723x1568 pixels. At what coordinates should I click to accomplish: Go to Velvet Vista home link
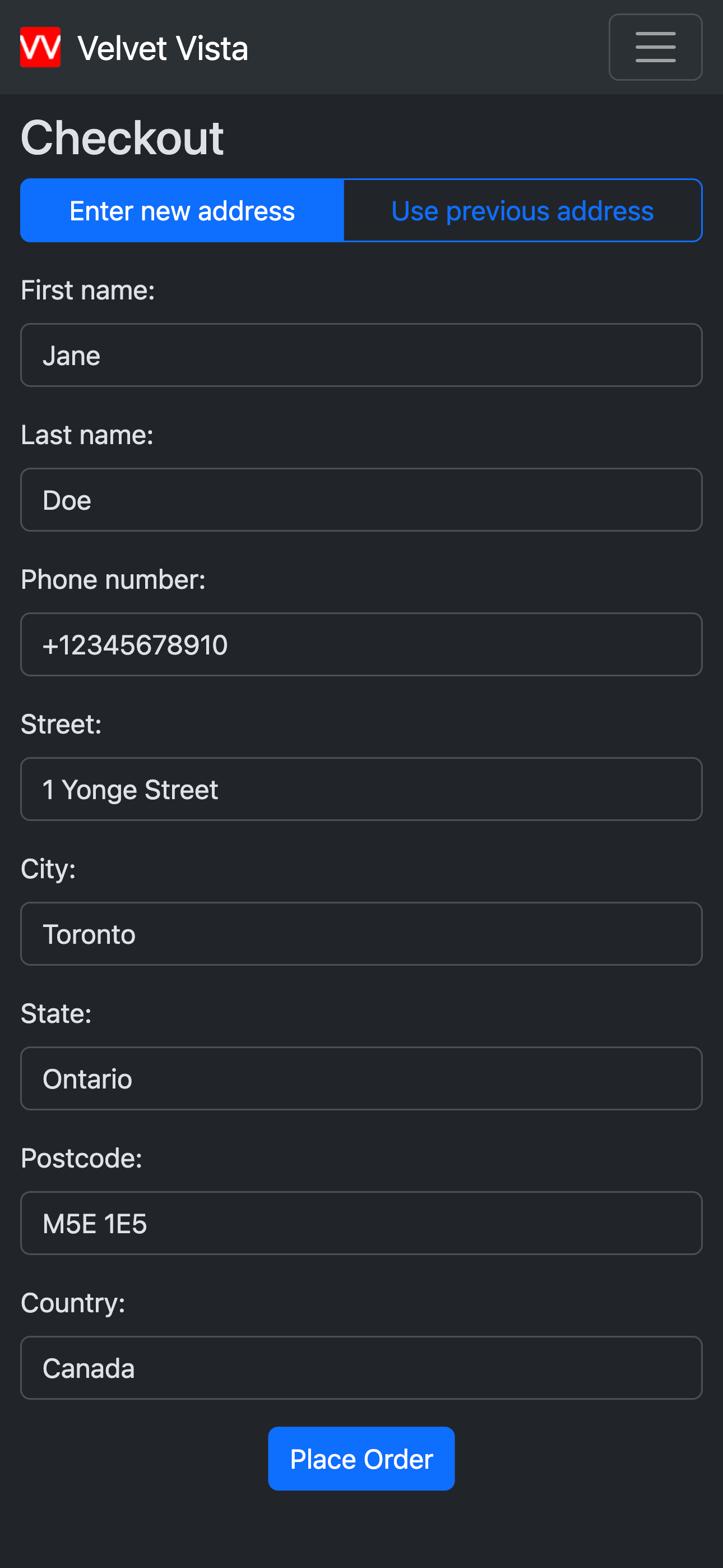click(x=135, y=48)
